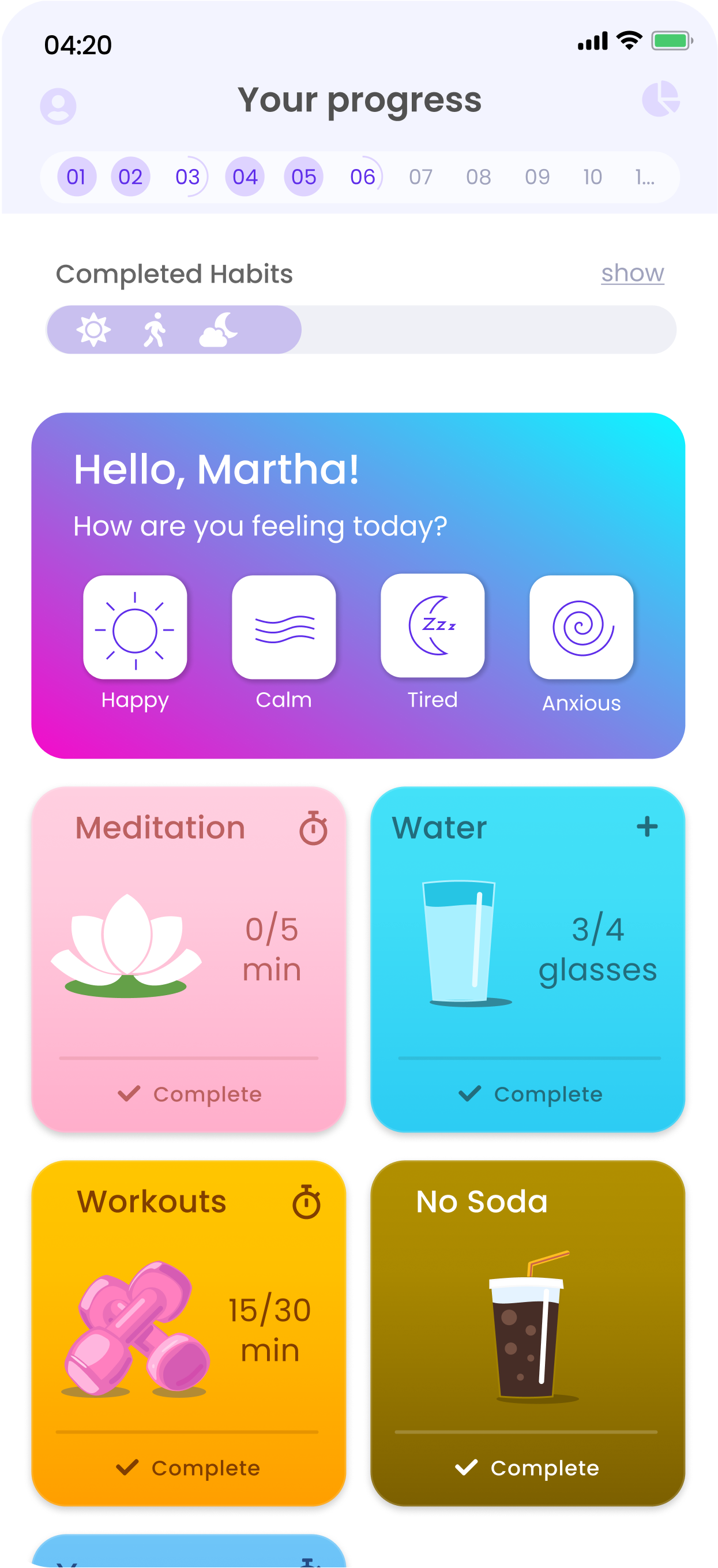This screenshot has height=1568, width=718.
Task: Open the profile avatar icon
Action: pos(58,107)
